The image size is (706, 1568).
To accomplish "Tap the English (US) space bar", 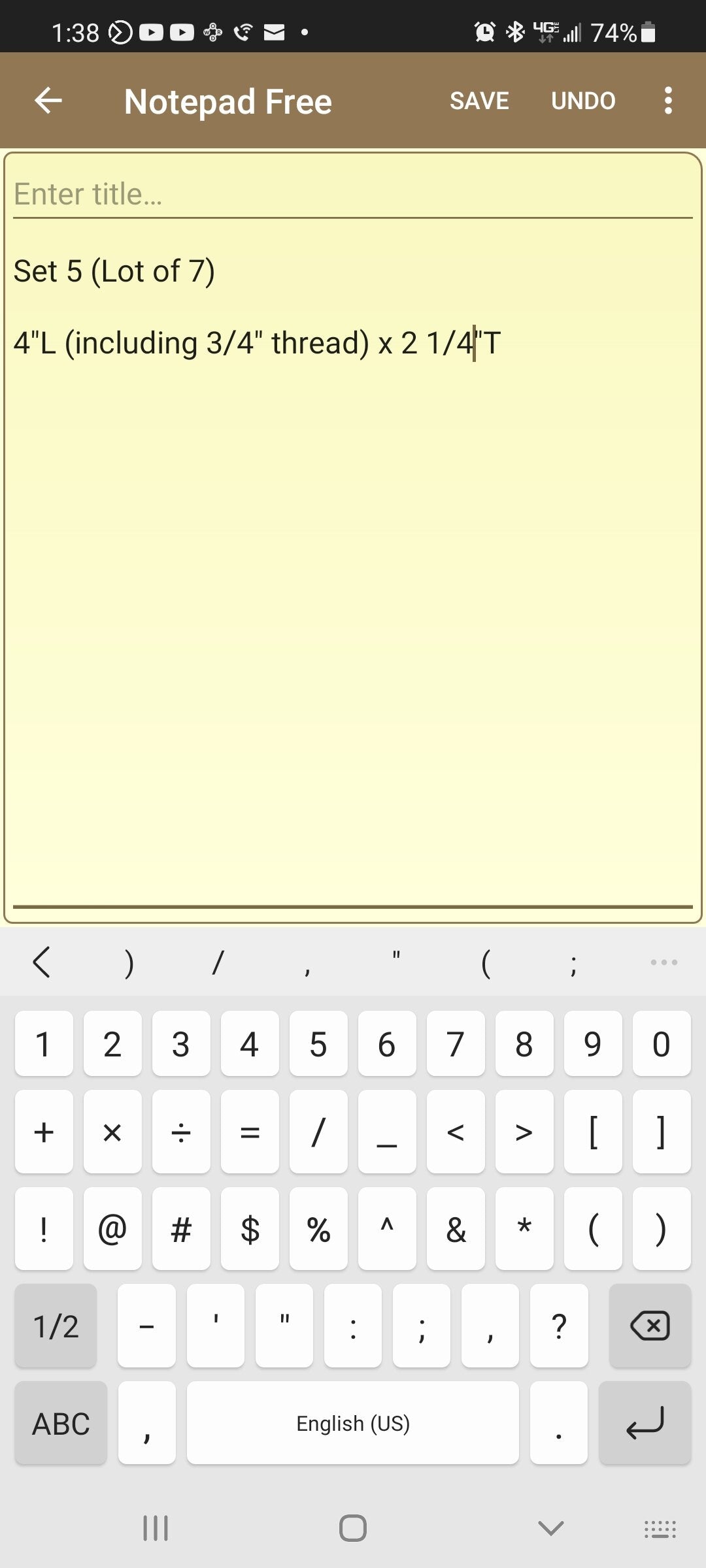I will 353,1423.
